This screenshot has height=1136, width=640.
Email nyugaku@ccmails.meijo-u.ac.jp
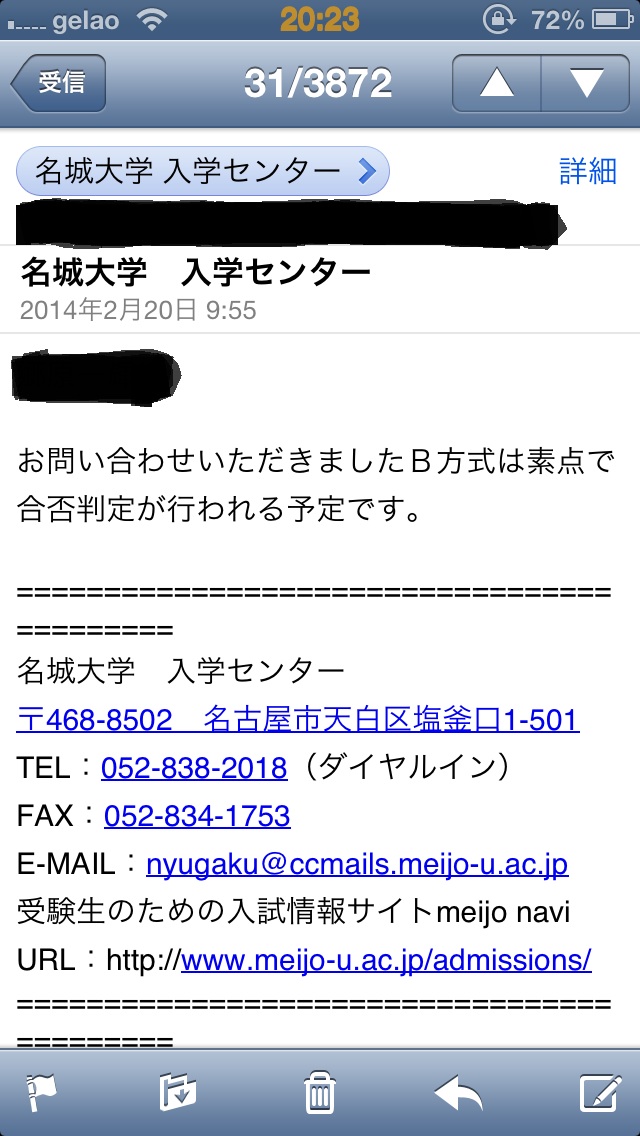pyautogui.click(x=357, y=864)
